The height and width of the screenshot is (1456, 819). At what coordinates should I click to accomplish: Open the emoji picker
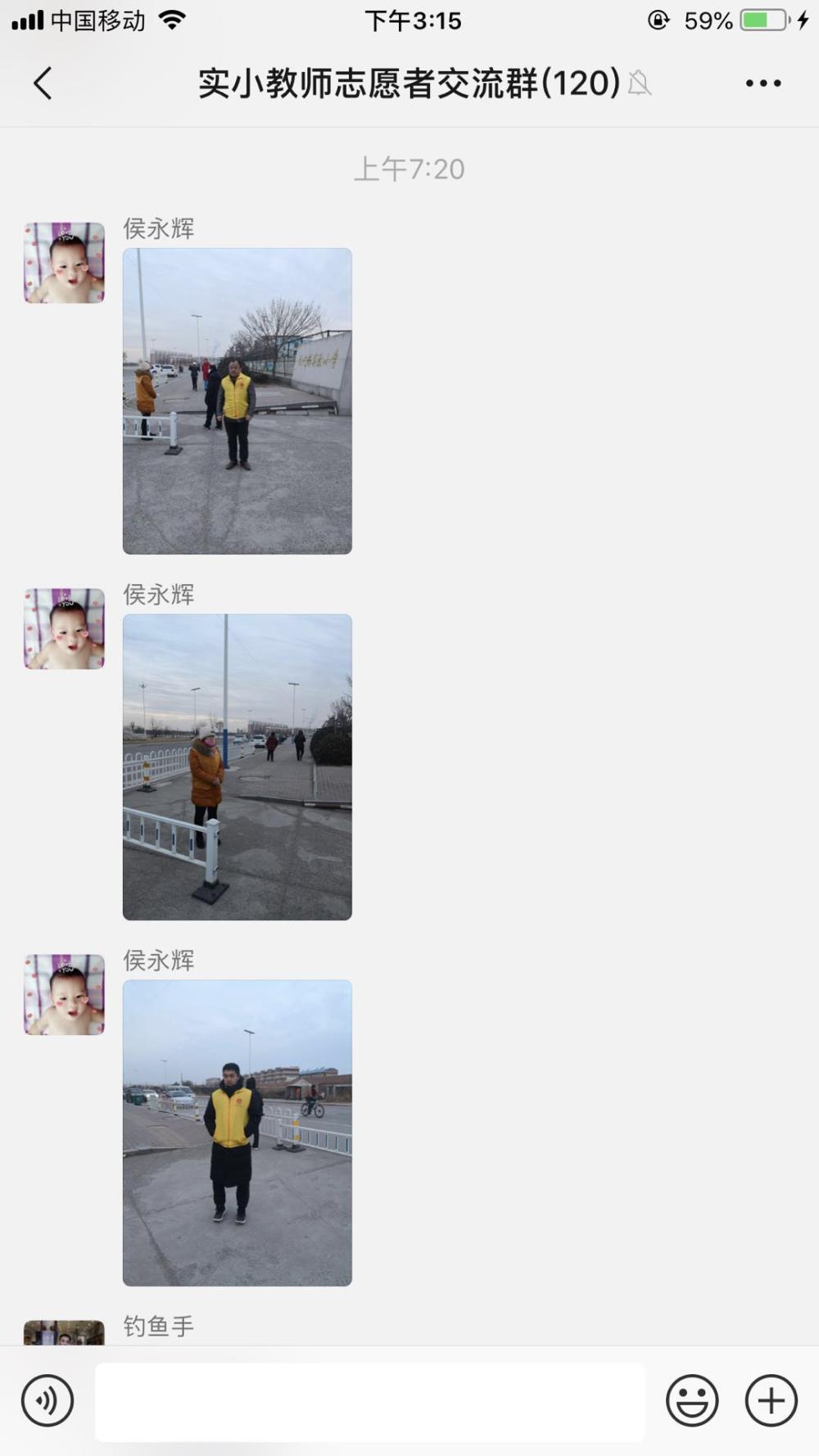692,1400
